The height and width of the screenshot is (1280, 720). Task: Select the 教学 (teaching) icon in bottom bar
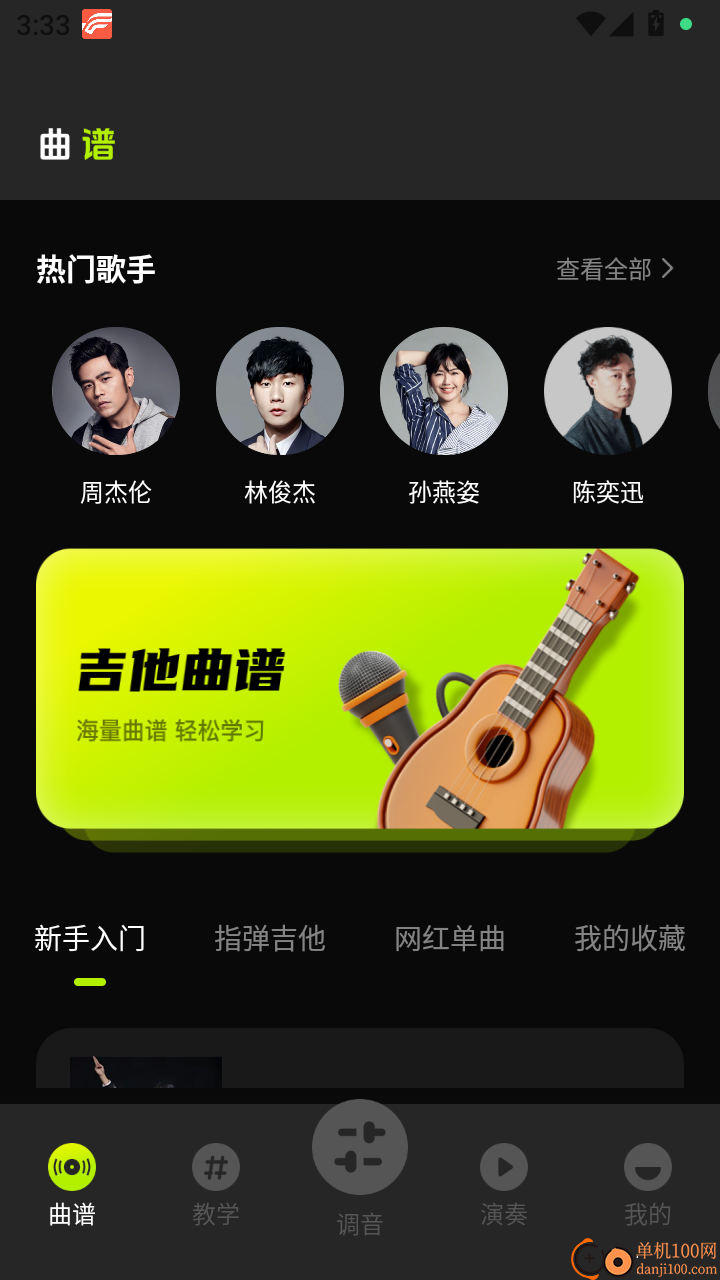pyautogui.click(x=215, y=1167)
